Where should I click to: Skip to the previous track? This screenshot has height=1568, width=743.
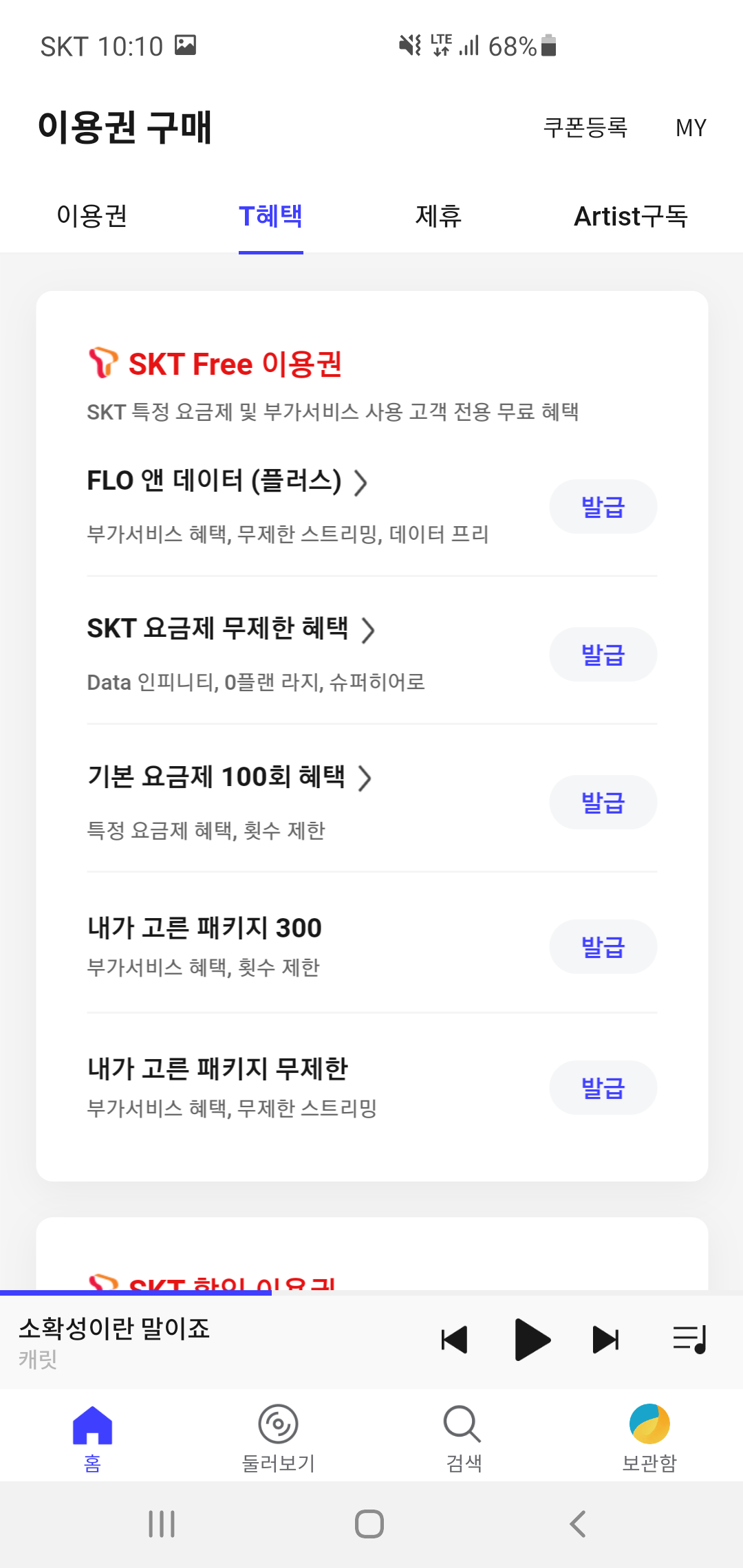454,1340
